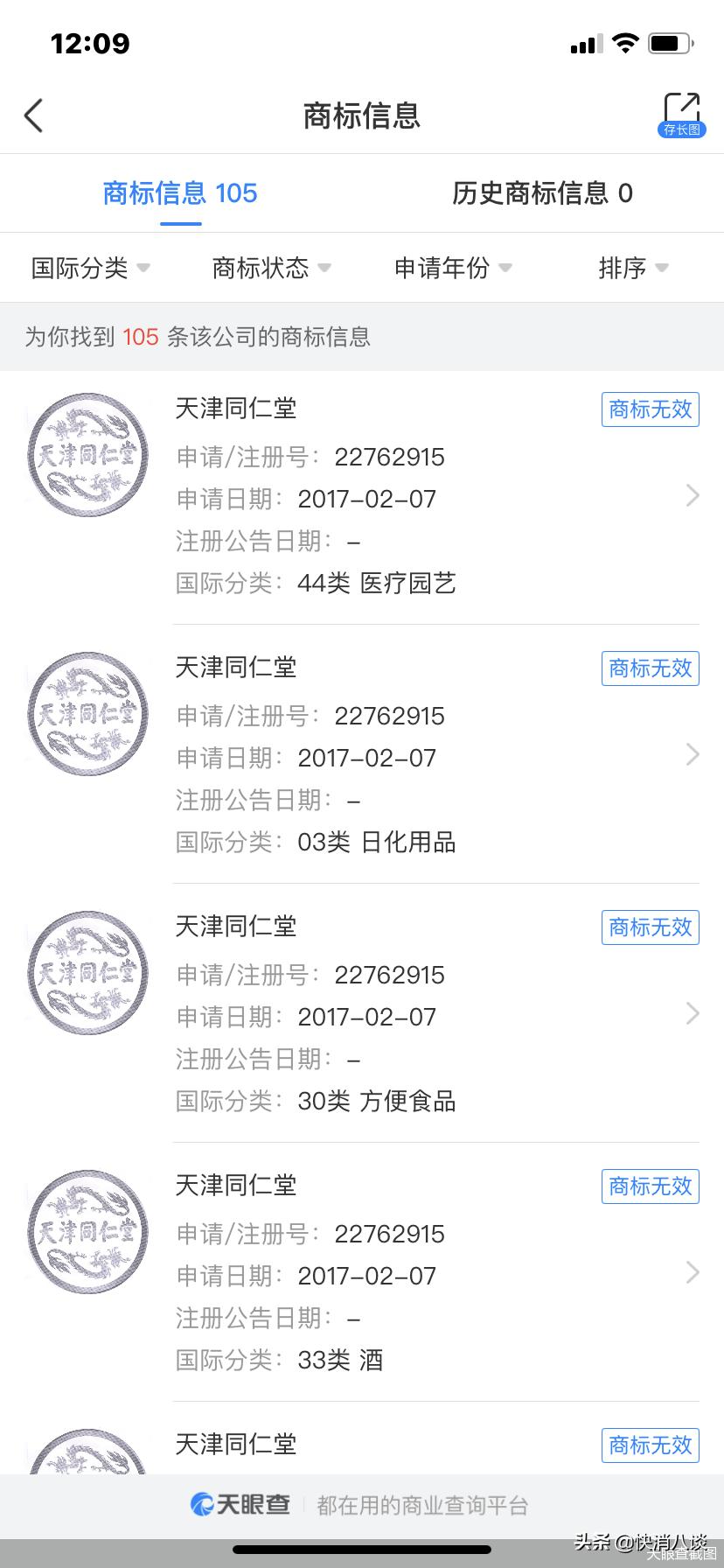Tap the 天眼查 logo in the footer
Image resolution: width=724 pixels, height=1568 pixels.
[x=242, y=1503]
